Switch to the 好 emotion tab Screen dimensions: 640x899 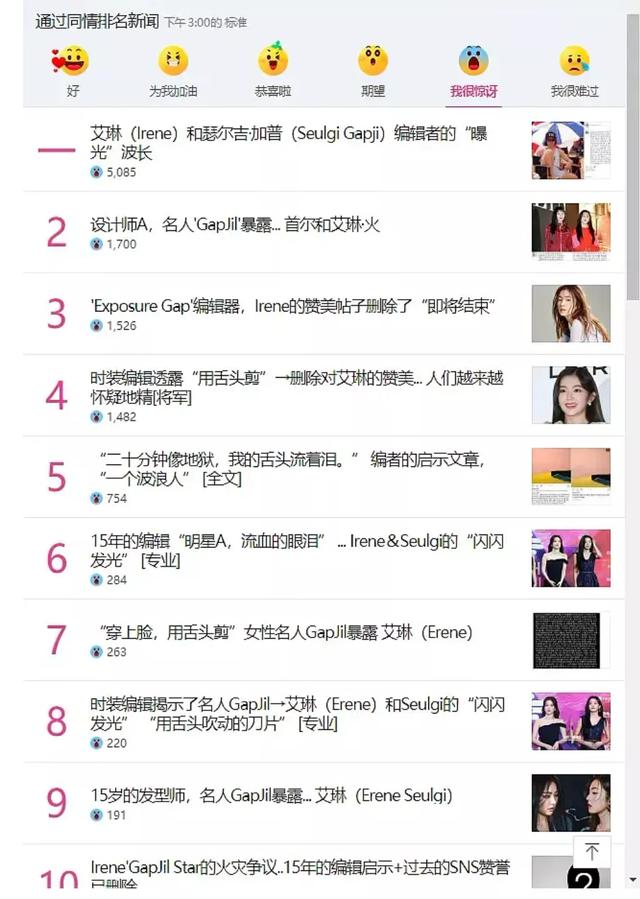[x=71, y=71]
